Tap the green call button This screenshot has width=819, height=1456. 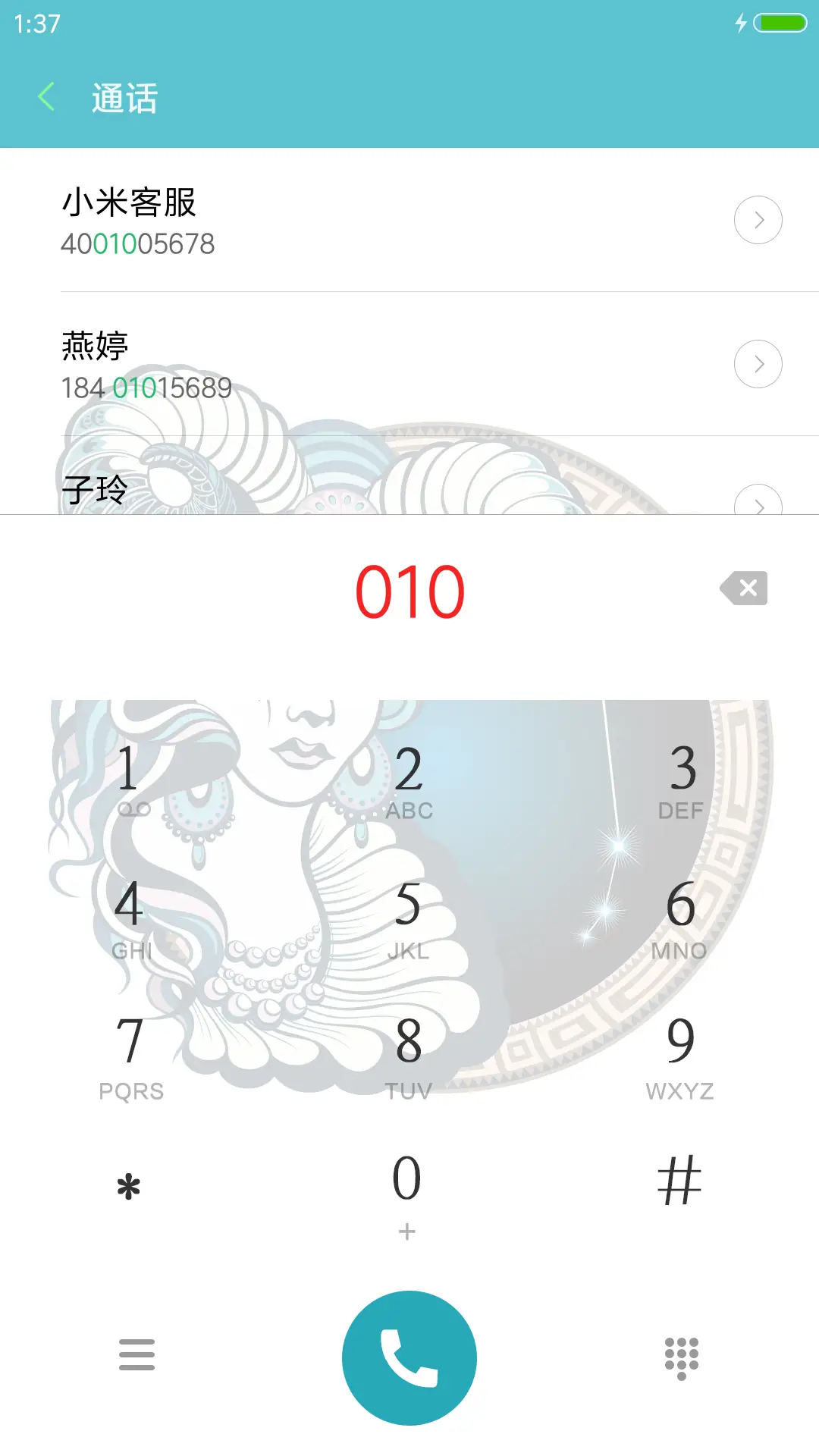pos(409,1357)
